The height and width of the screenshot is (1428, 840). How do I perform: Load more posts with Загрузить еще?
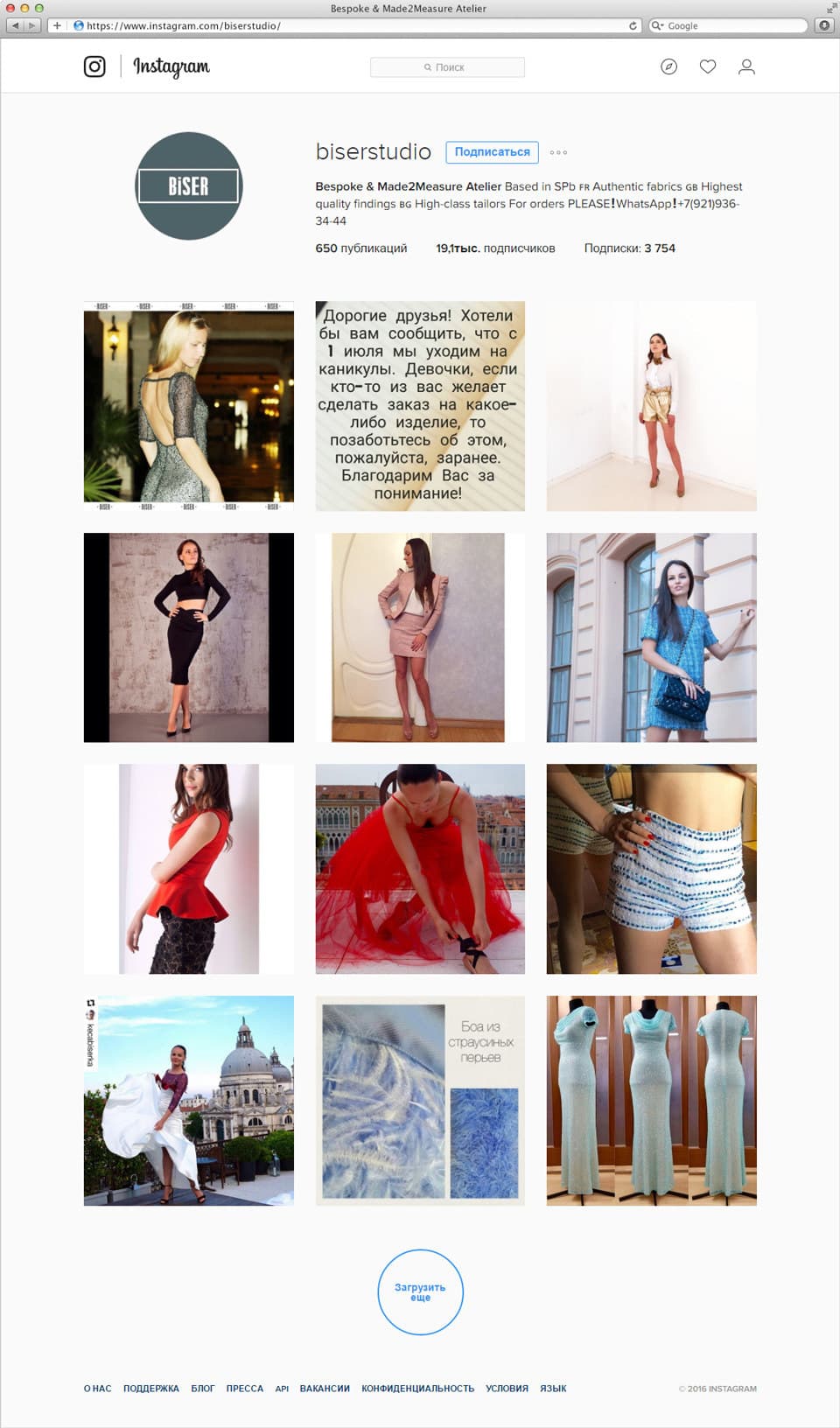(x=420, y=1292)
